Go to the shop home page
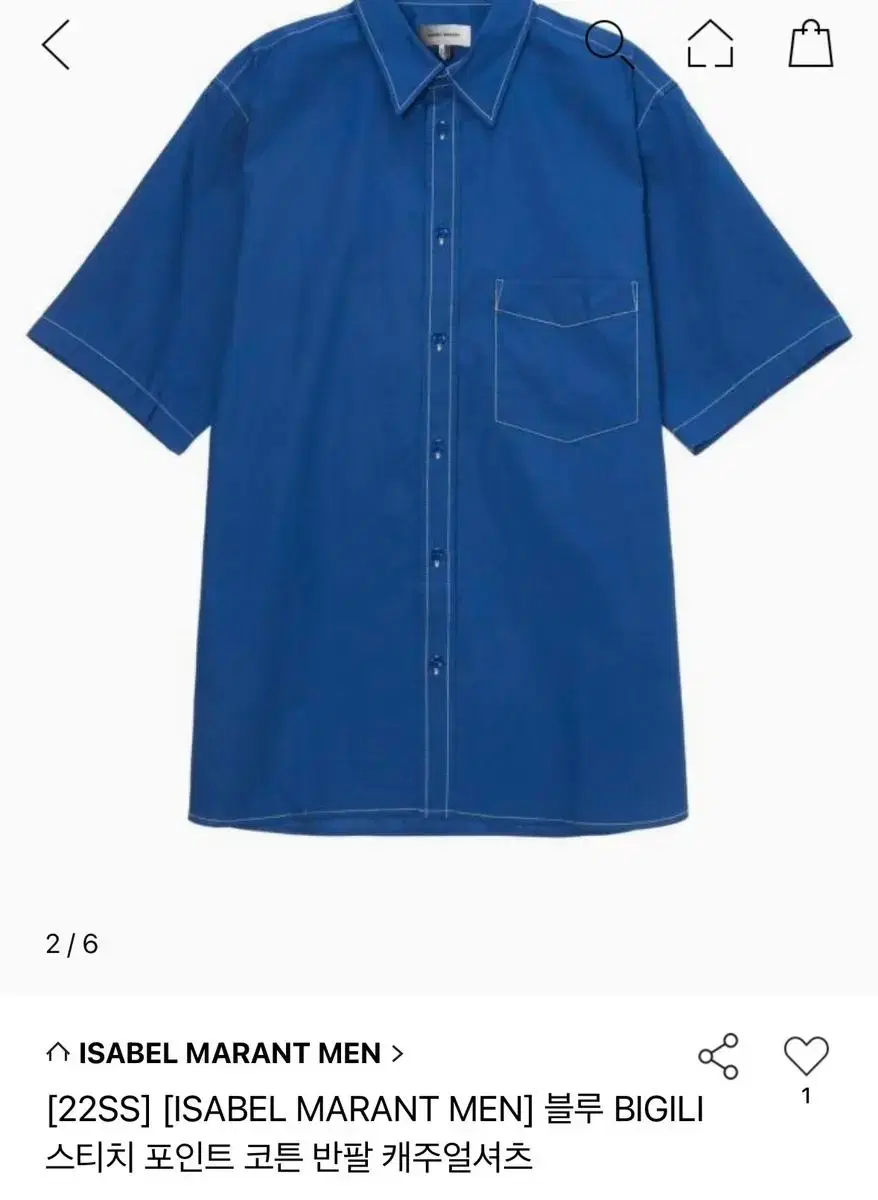This screenshot has width=878, height=1200. point(710,44)
